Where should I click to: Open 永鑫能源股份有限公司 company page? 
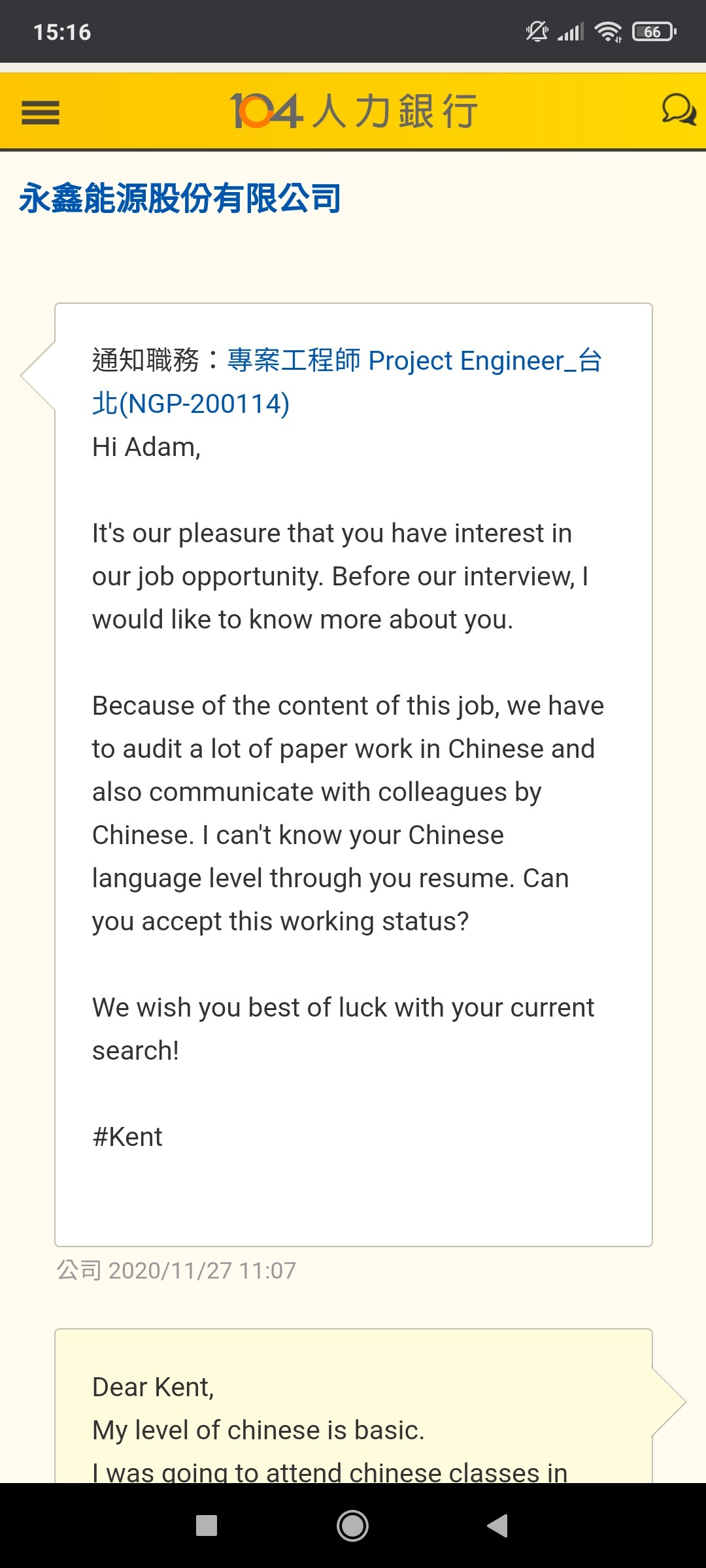180,199
